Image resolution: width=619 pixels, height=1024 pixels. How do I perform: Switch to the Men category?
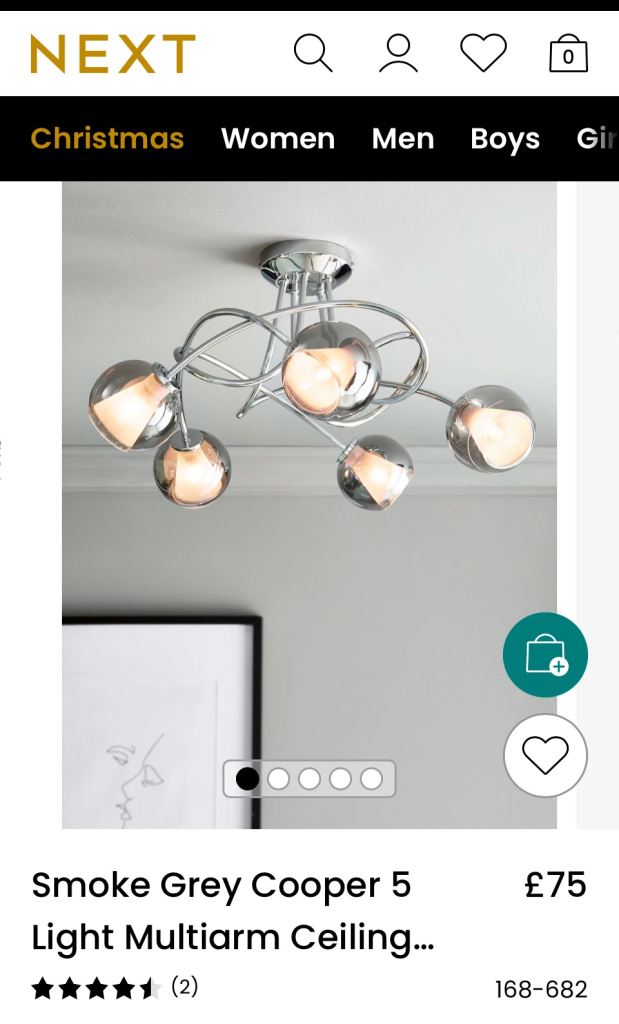pyautogui.click(x=403, y=138)
